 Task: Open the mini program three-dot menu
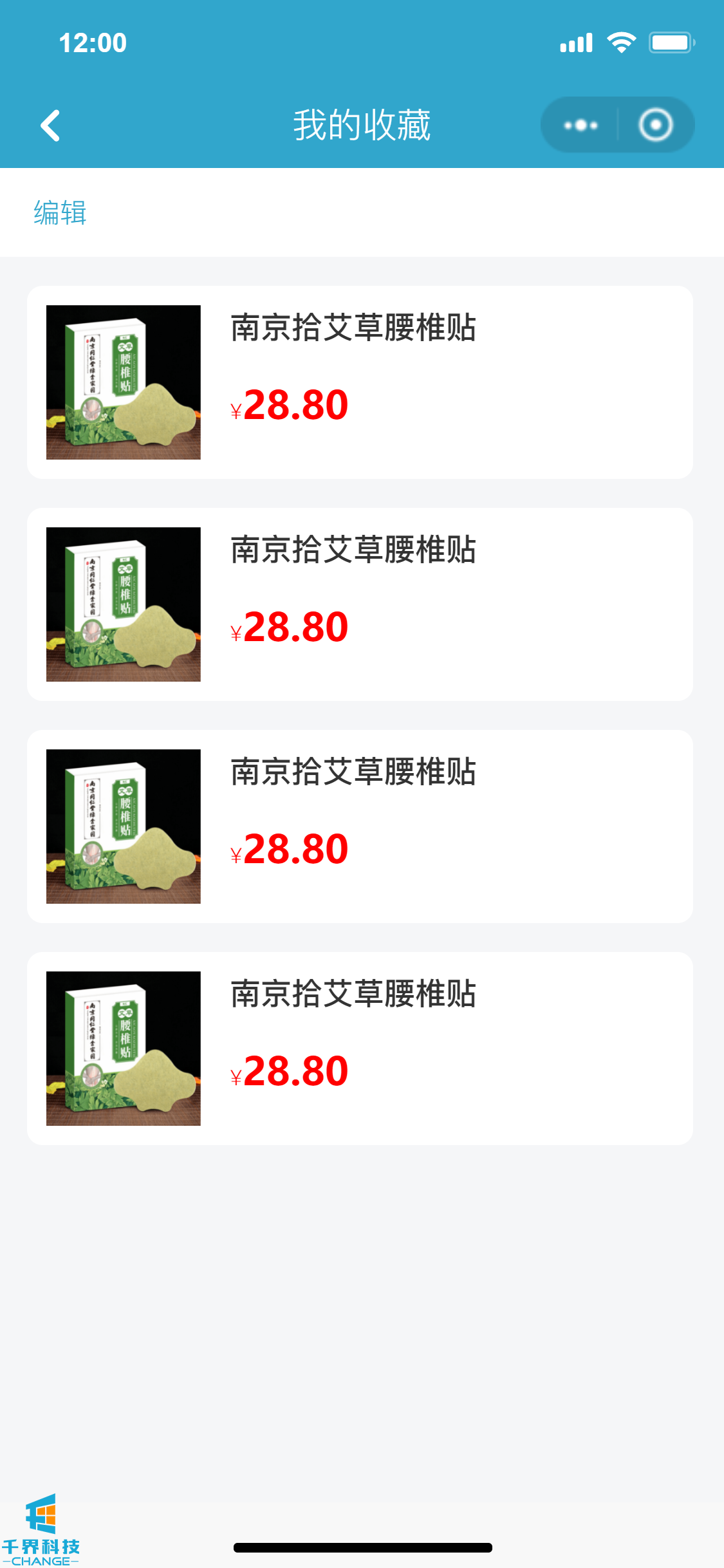pyautogui.click(x=580, y=125)
